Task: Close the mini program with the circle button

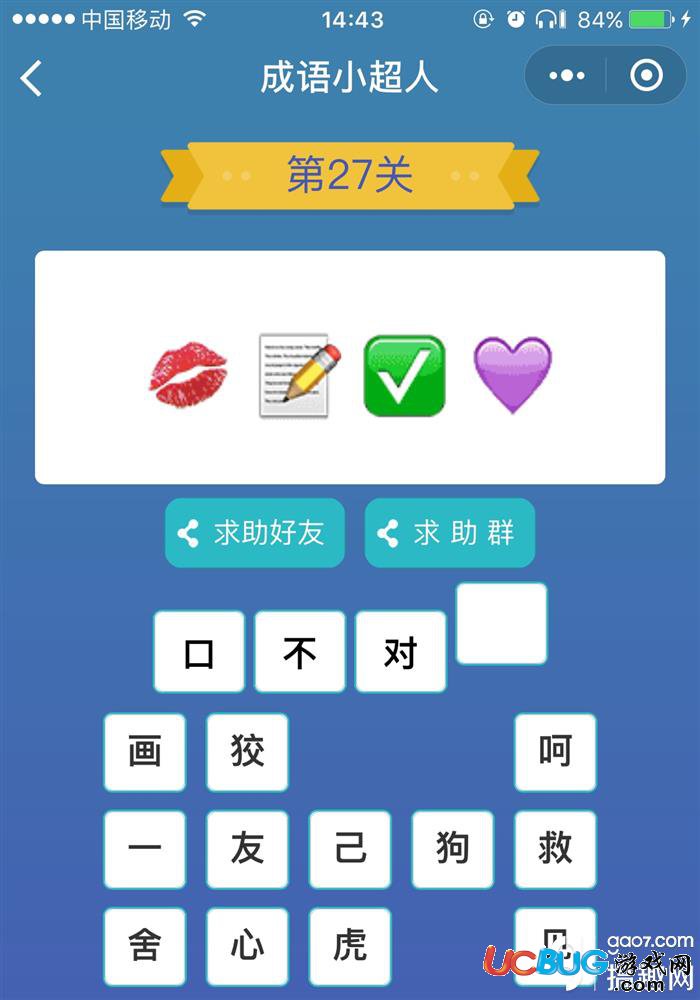Action: (646, 76)
